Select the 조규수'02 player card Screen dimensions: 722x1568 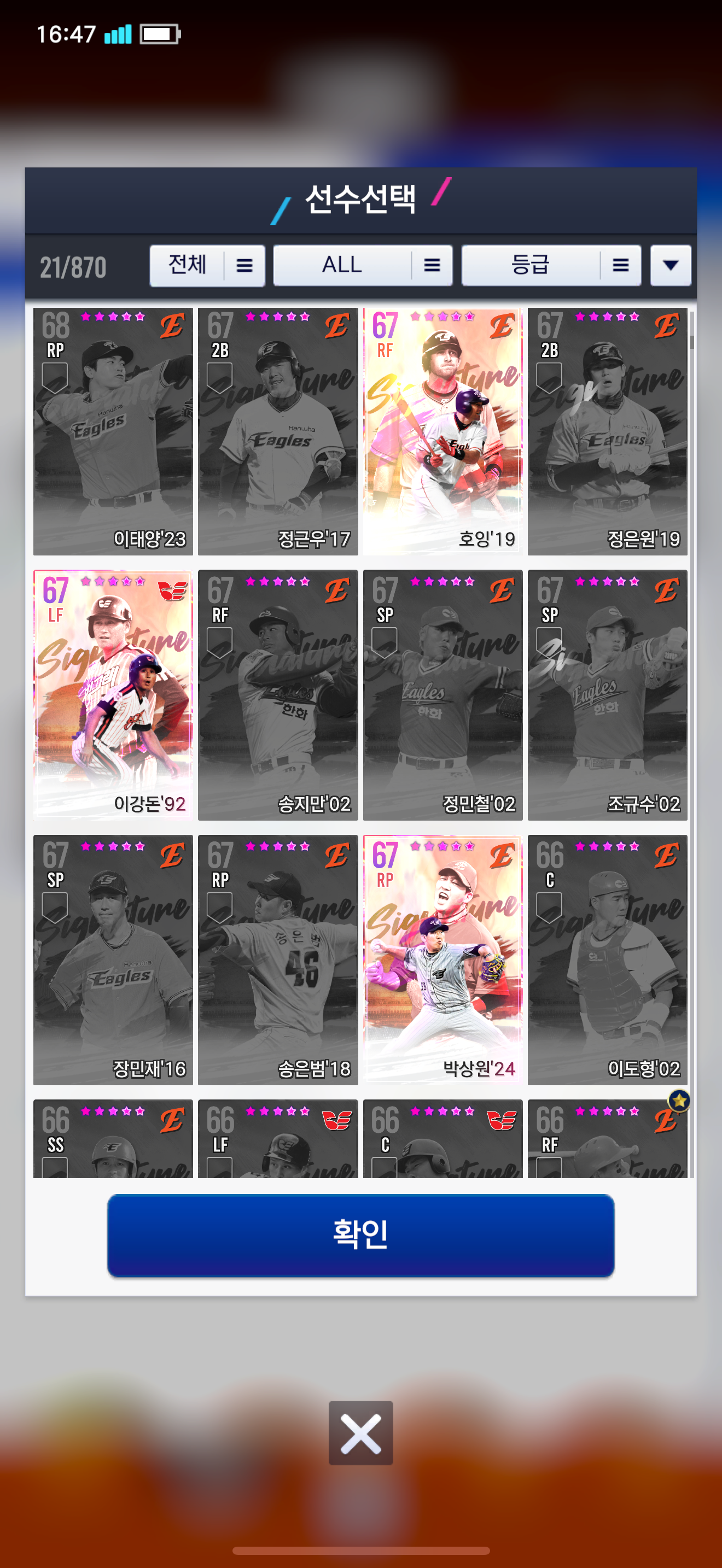click(608, 695)
